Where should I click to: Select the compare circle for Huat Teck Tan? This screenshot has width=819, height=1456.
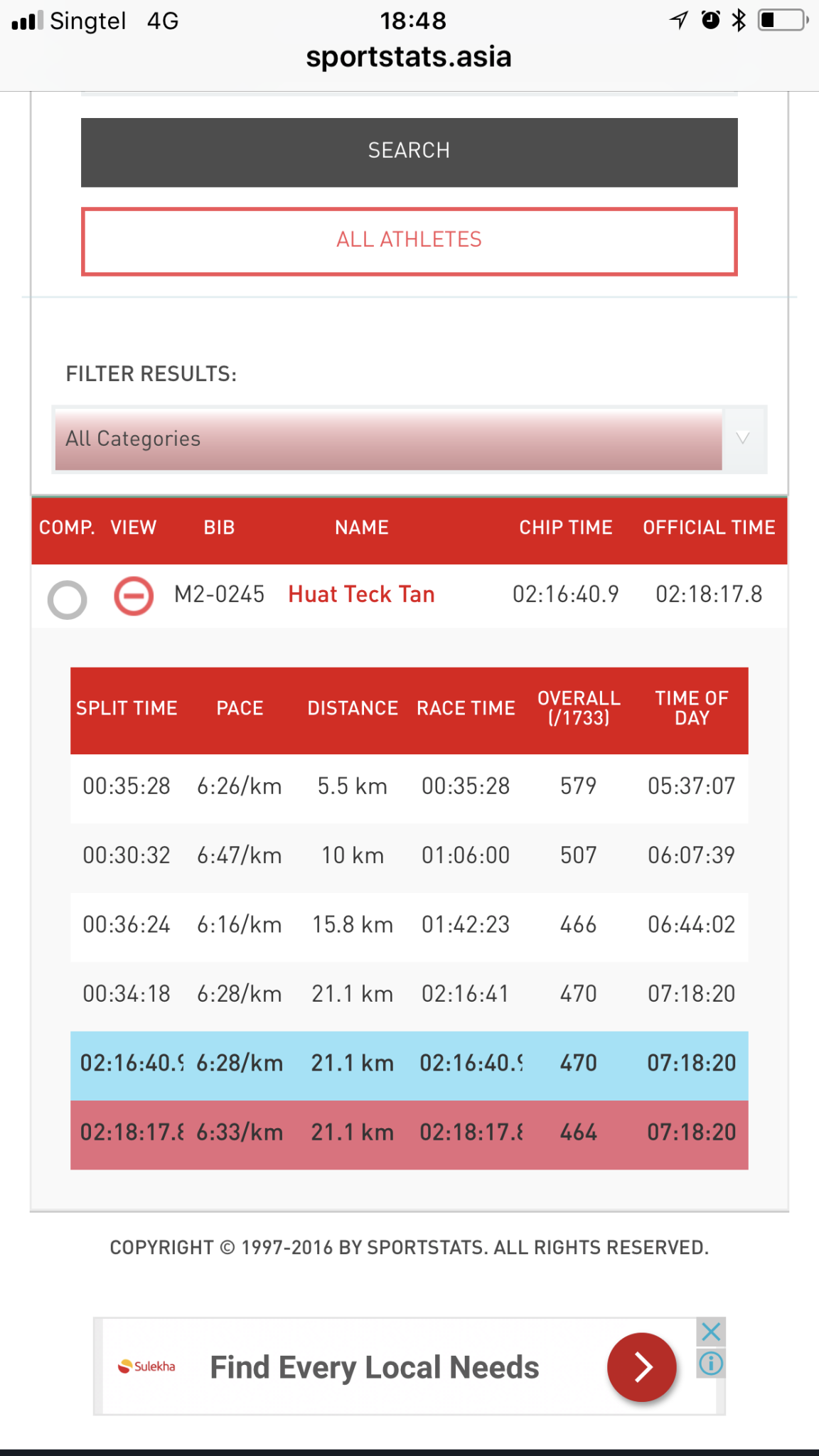(x=68, y=599)
